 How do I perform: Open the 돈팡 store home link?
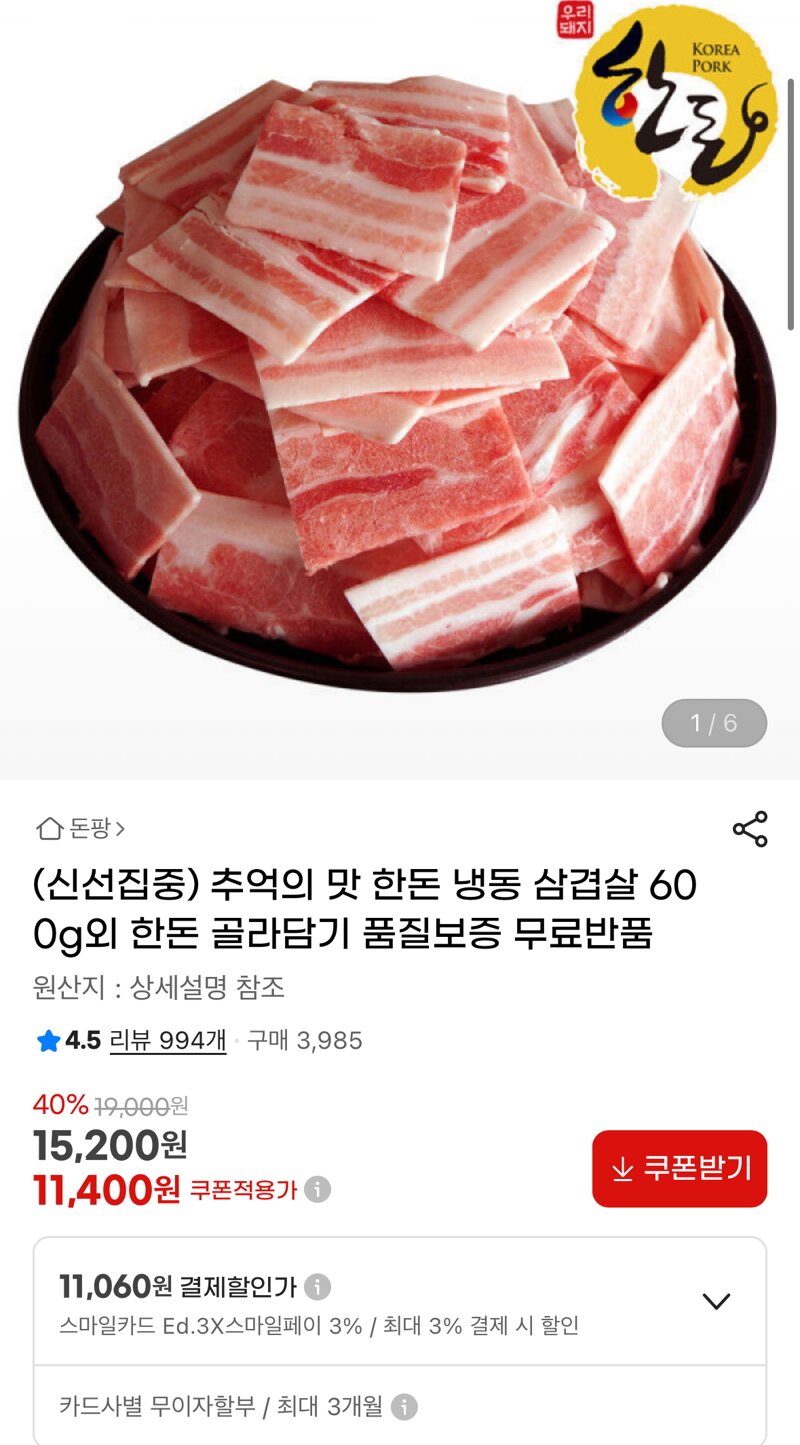point(81,829)
